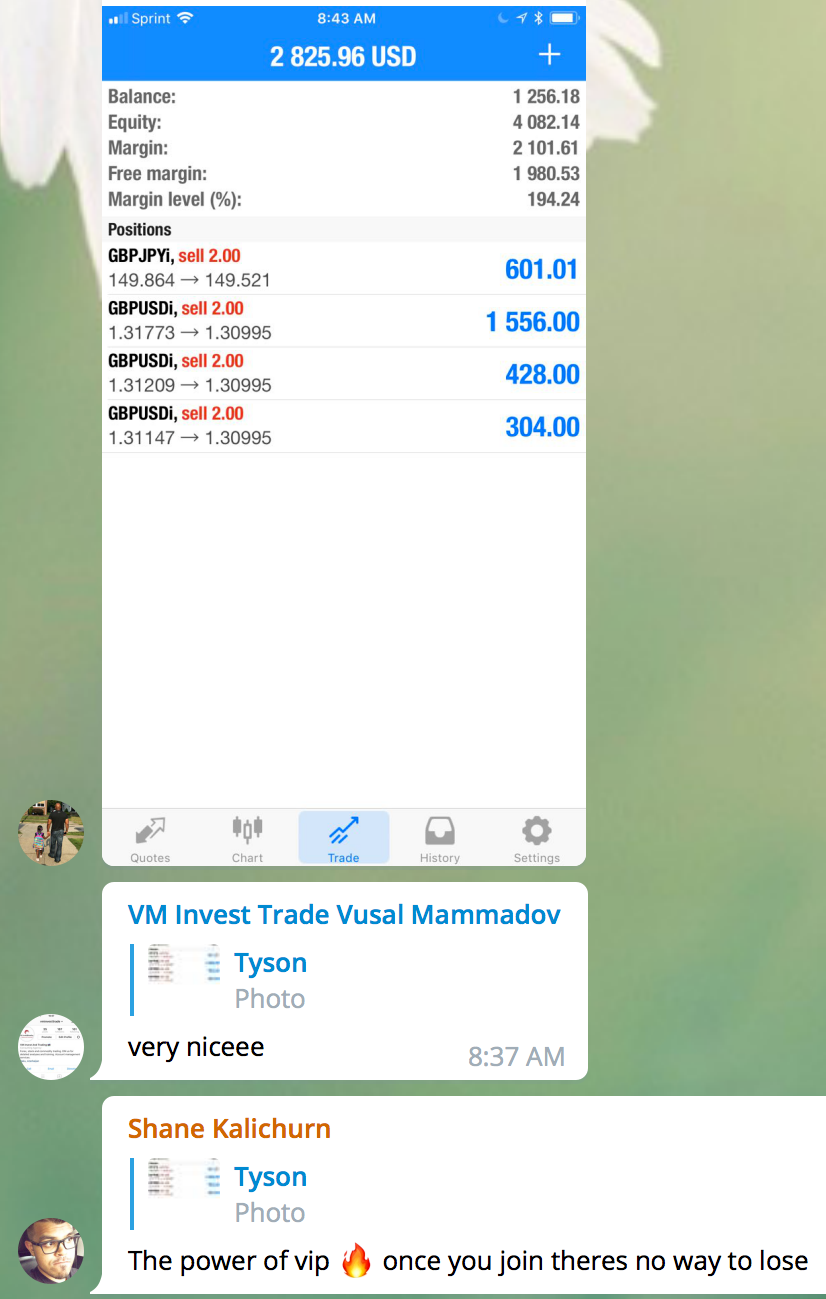Screen dimensions: 826x1299
Task: Open VM Invest Trade Vusal Mammadov's name
Action: pos(344,914)
